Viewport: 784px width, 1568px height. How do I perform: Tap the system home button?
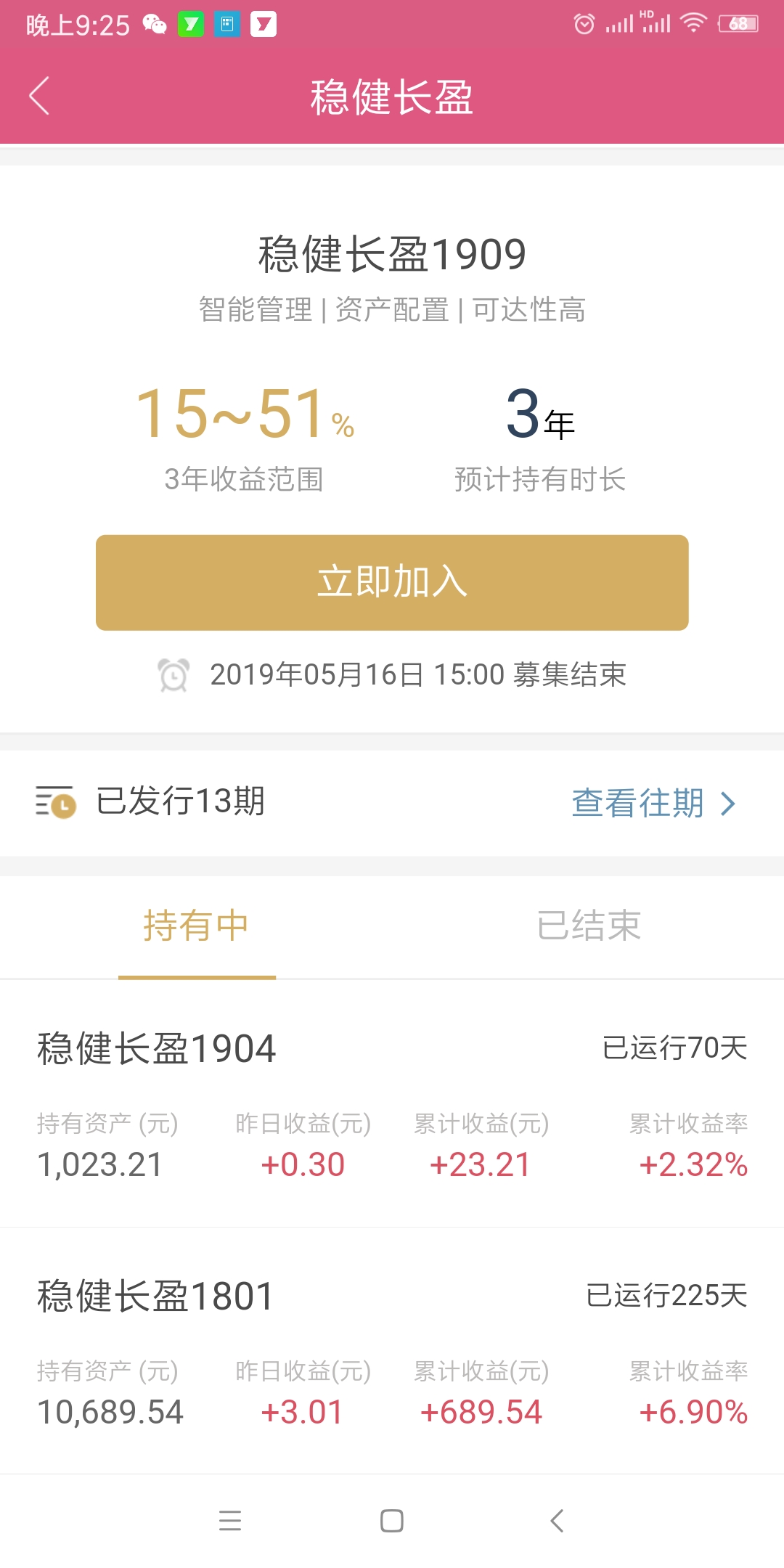coord(392,1520)
